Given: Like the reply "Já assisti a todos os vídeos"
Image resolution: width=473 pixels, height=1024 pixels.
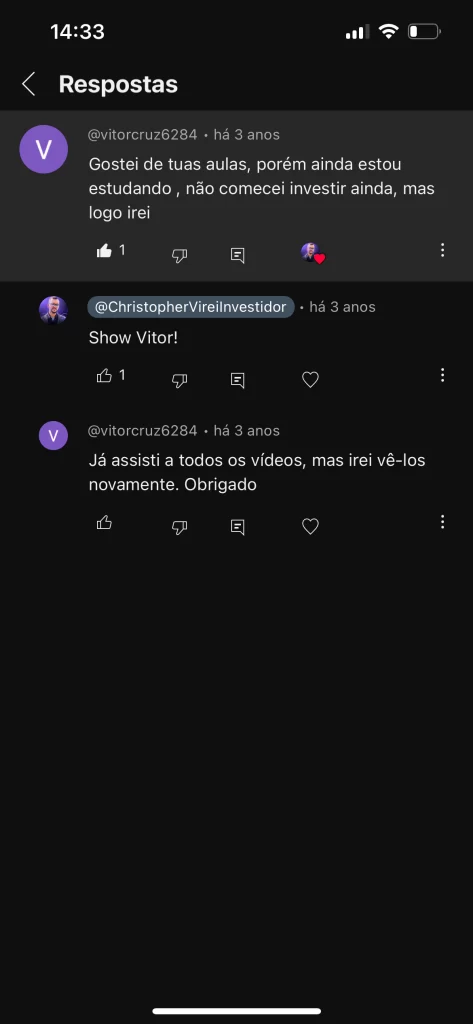Looking at the screenshot, I should point(105,522).
